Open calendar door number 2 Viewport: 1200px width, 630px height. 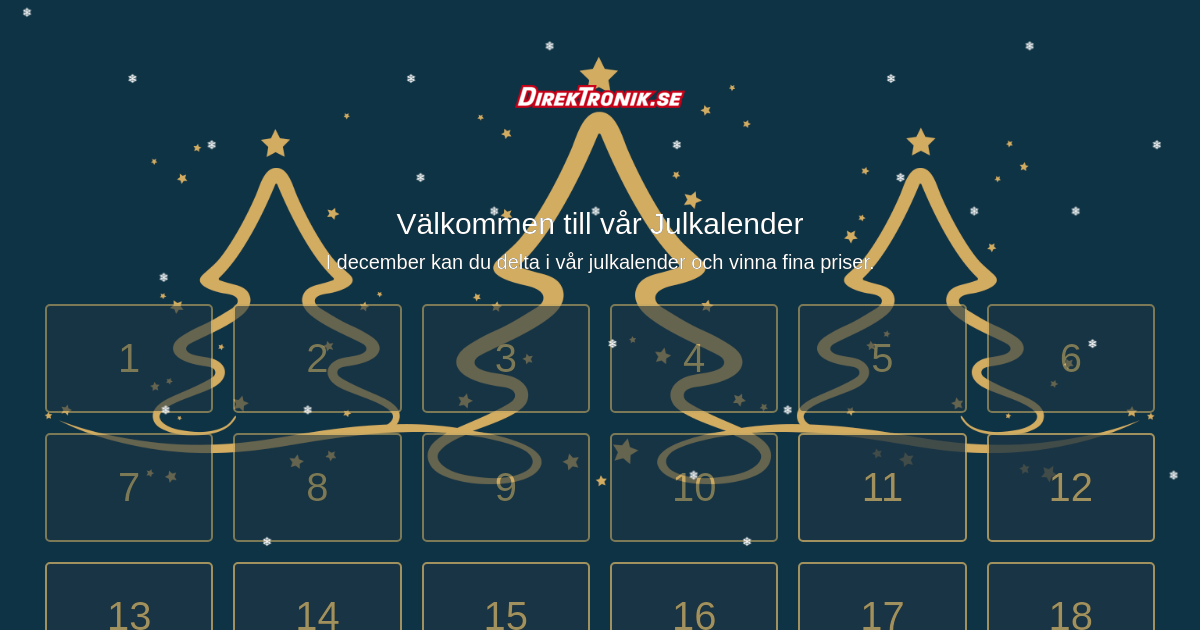317,358
